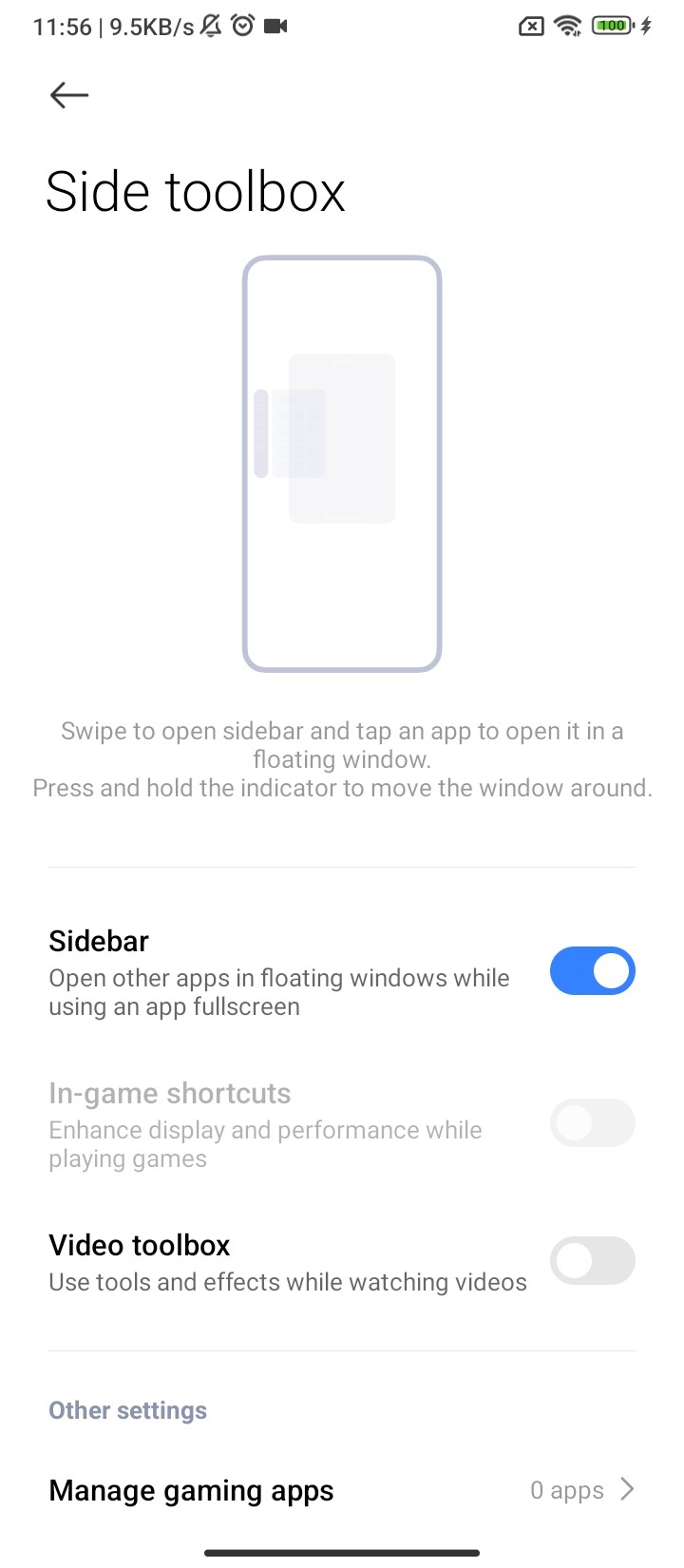Go back using the arrow icon

pos(69,95)
